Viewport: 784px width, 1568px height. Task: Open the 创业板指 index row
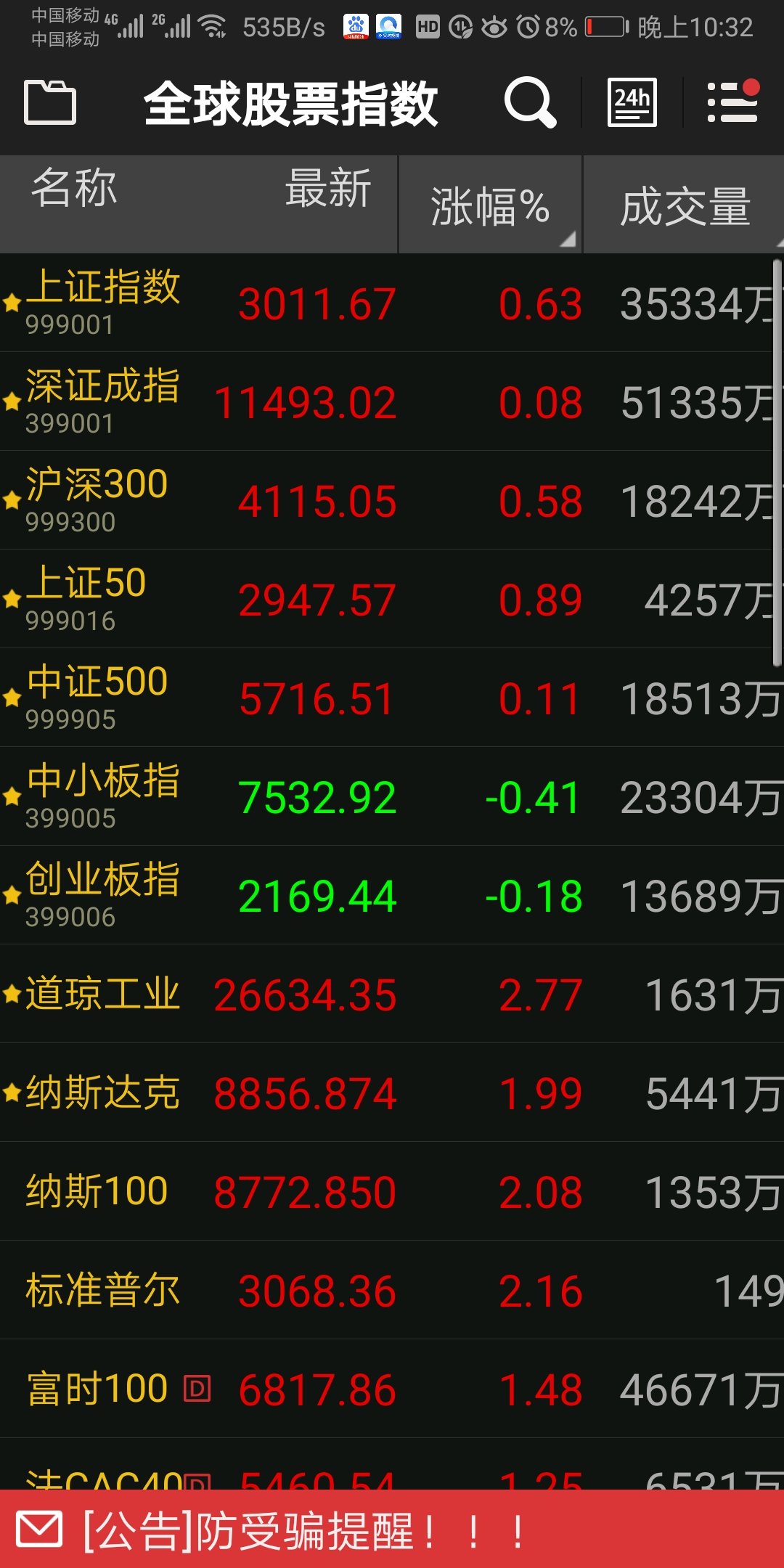[x=392, y=896]
